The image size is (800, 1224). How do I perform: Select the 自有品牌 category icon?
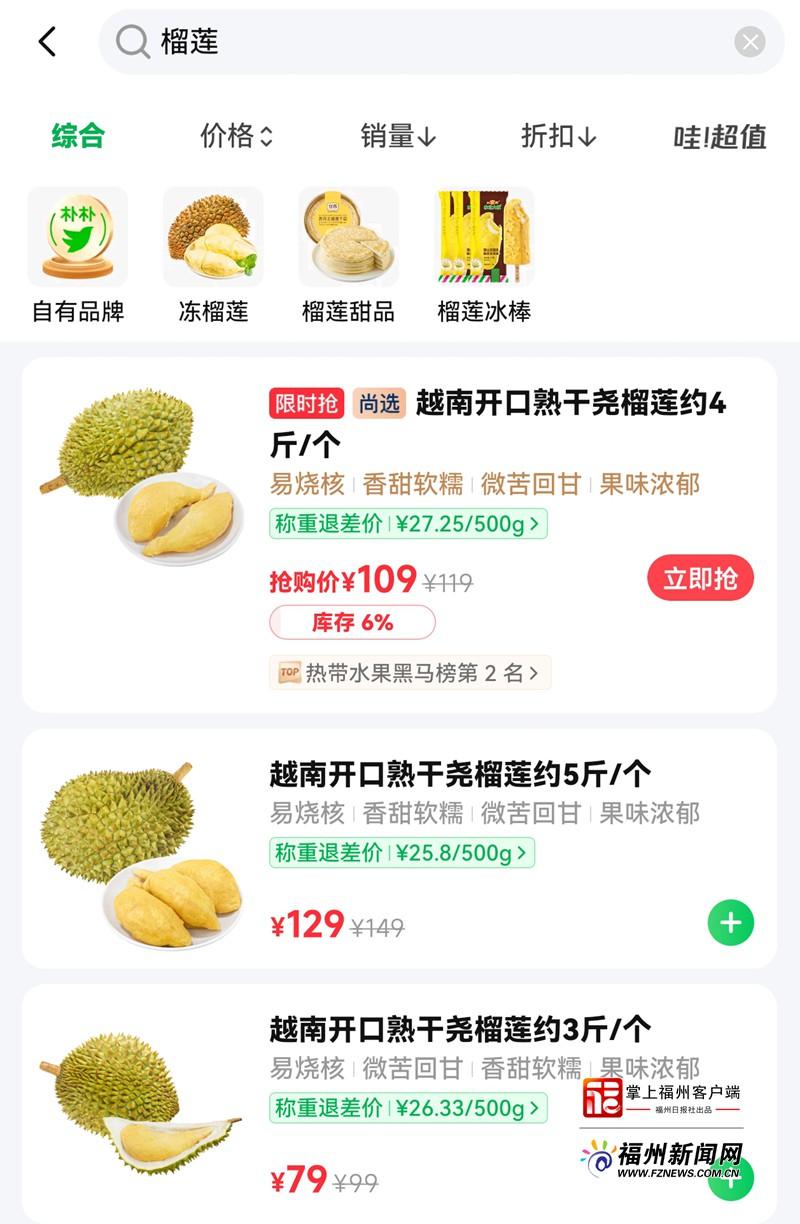77,236
